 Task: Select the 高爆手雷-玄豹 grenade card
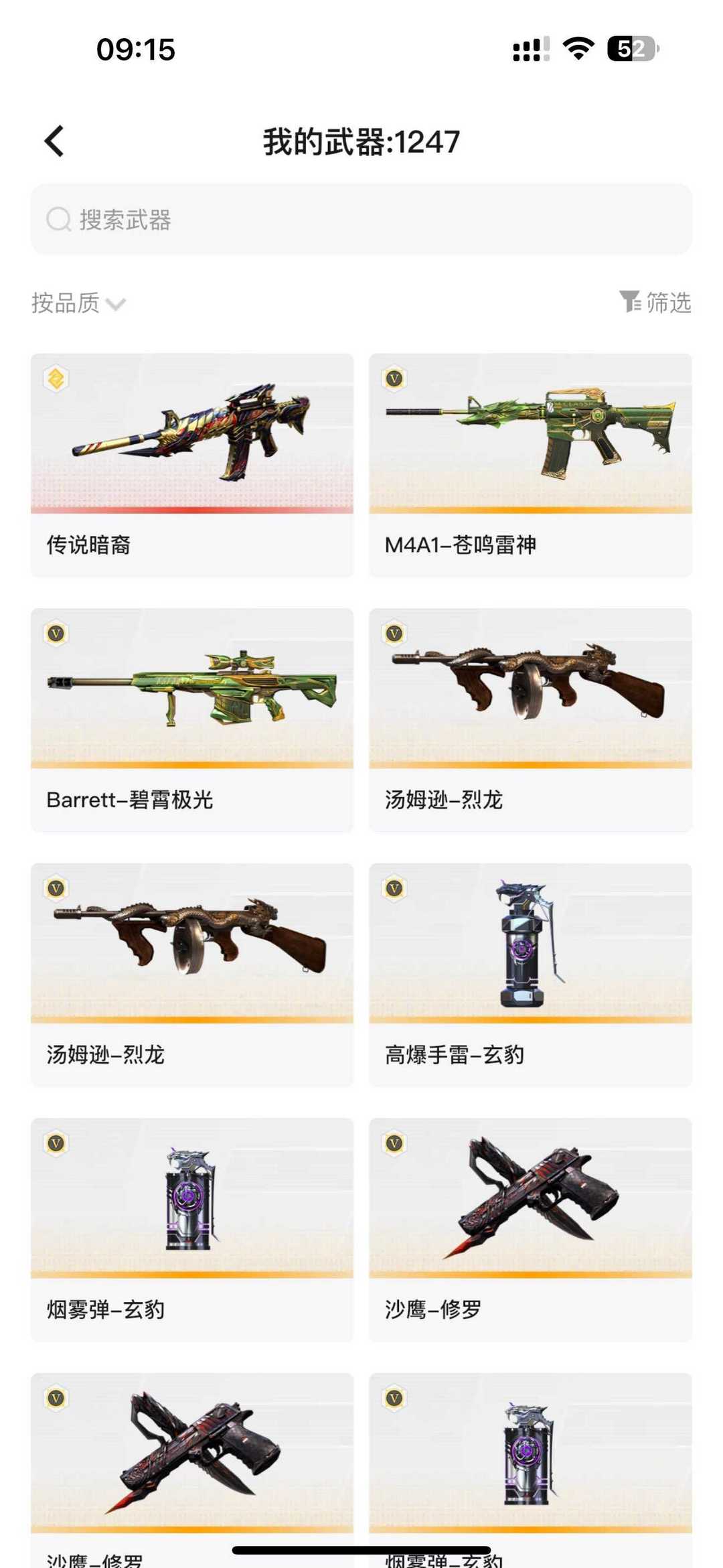[x=531, y=971]
